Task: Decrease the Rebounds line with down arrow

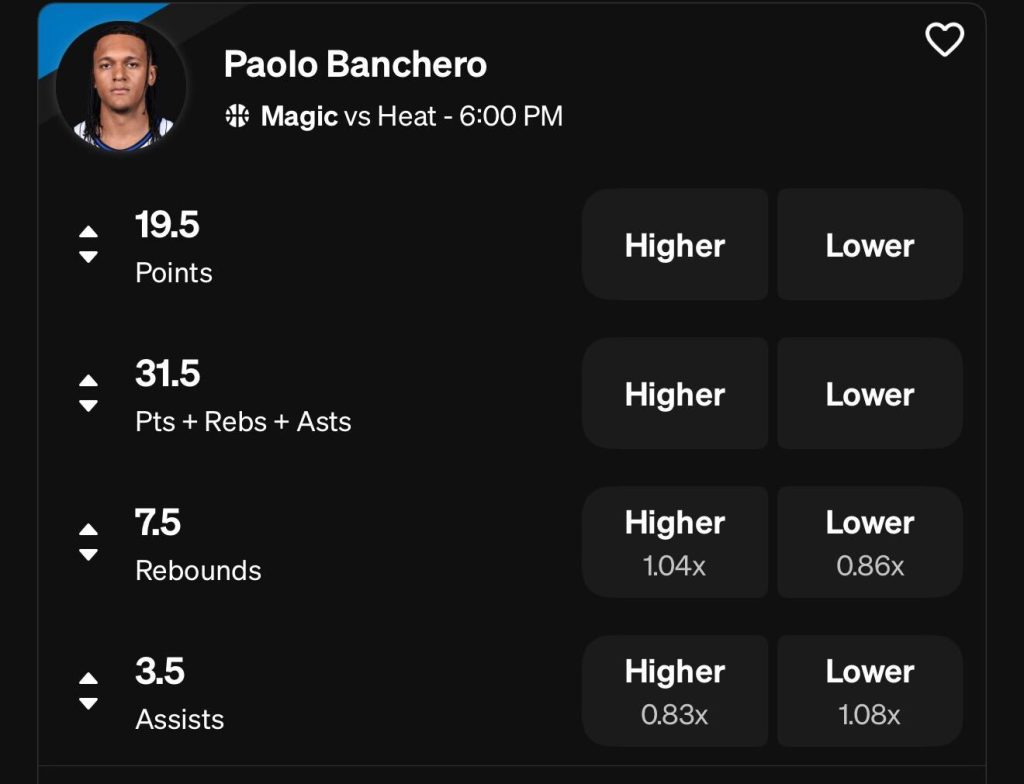Action: pyautogui.click(x=89, y=555)
